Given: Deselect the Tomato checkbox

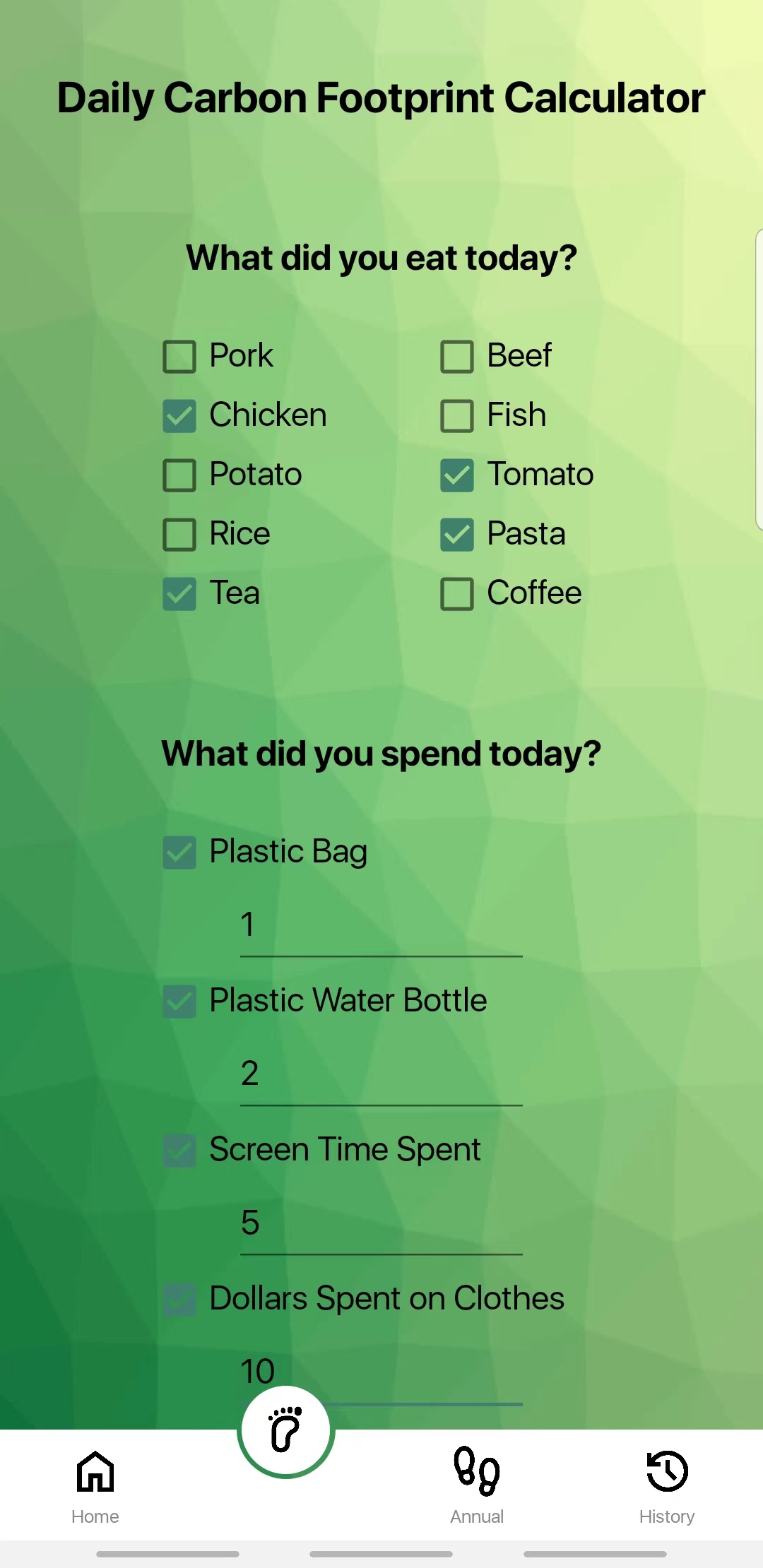Looking at the screenshot, I should pos(457,475).
